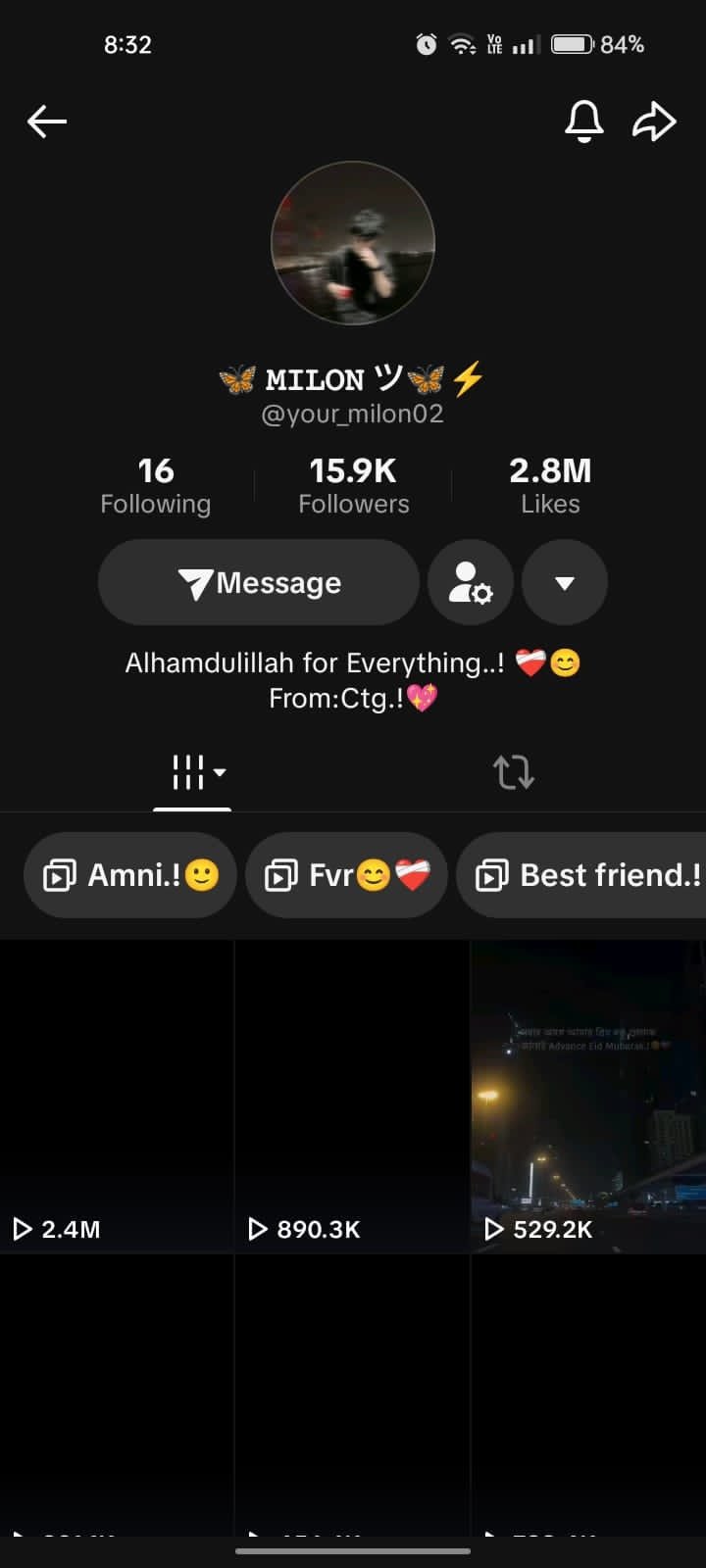706x1568 pixels.
Task: Play the video with 890.3K views
Action: pos(353,1096)
